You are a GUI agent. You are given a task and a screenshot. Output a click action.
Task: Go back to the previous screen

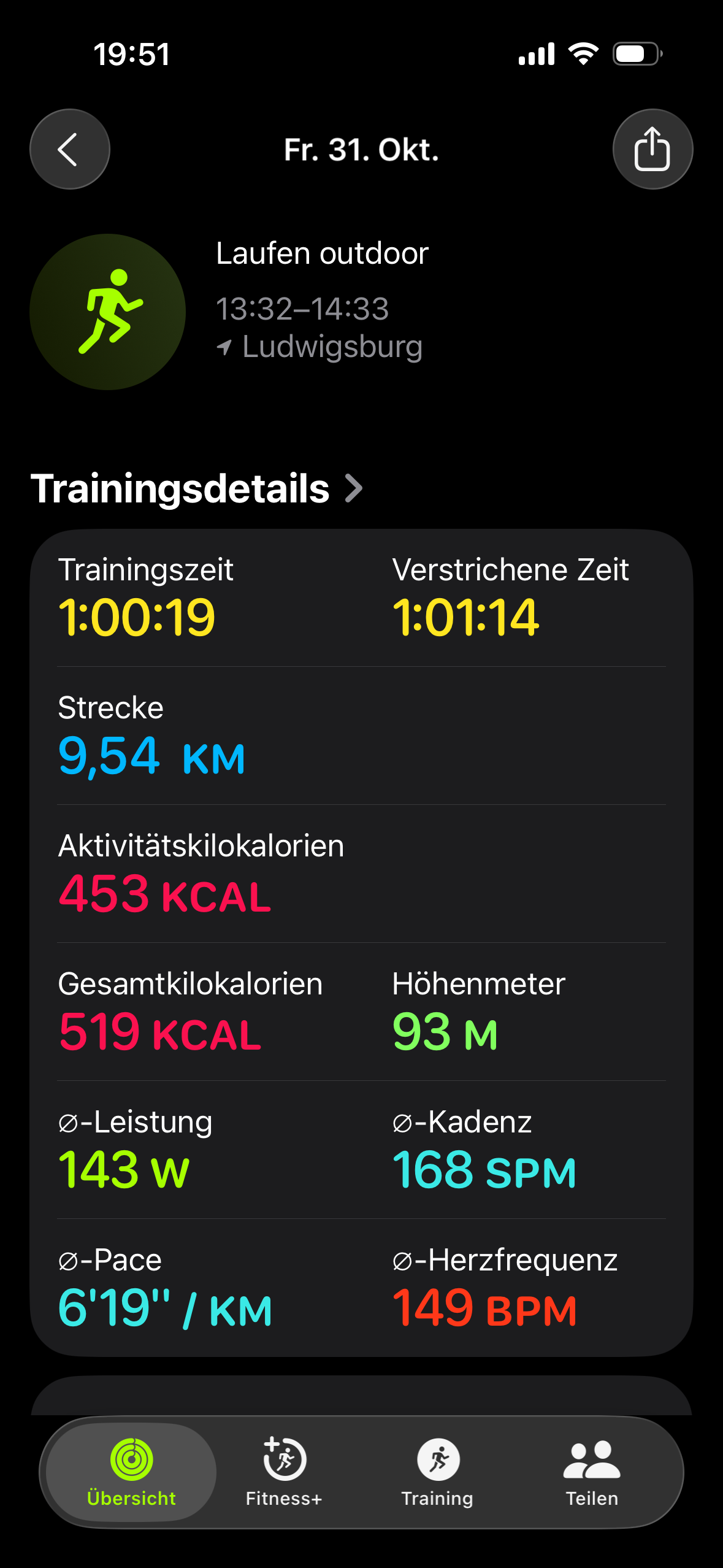coord(70,149)
